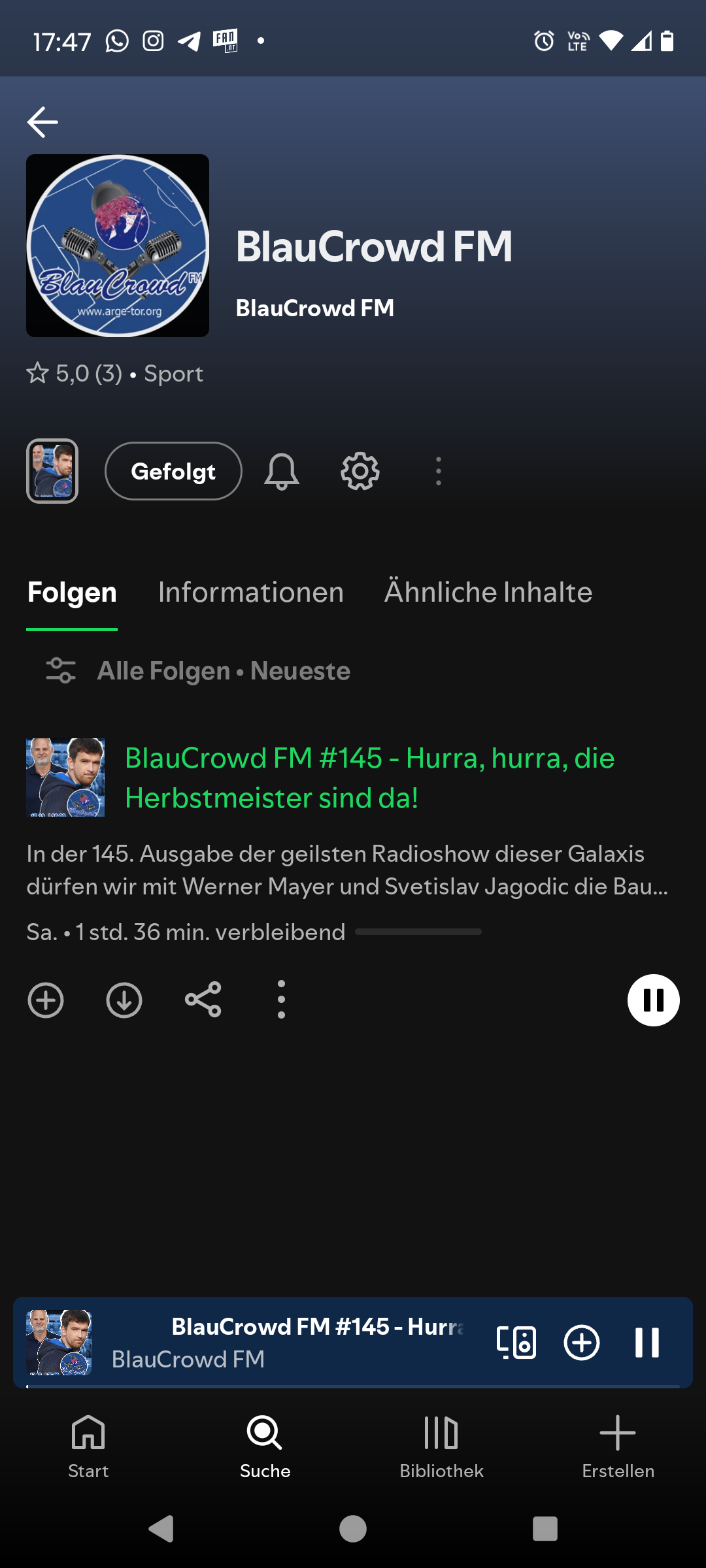Open the episode #145 overflow menu
The height and width of the screenshot is (1568, 706).
[x=281, y=1000]
